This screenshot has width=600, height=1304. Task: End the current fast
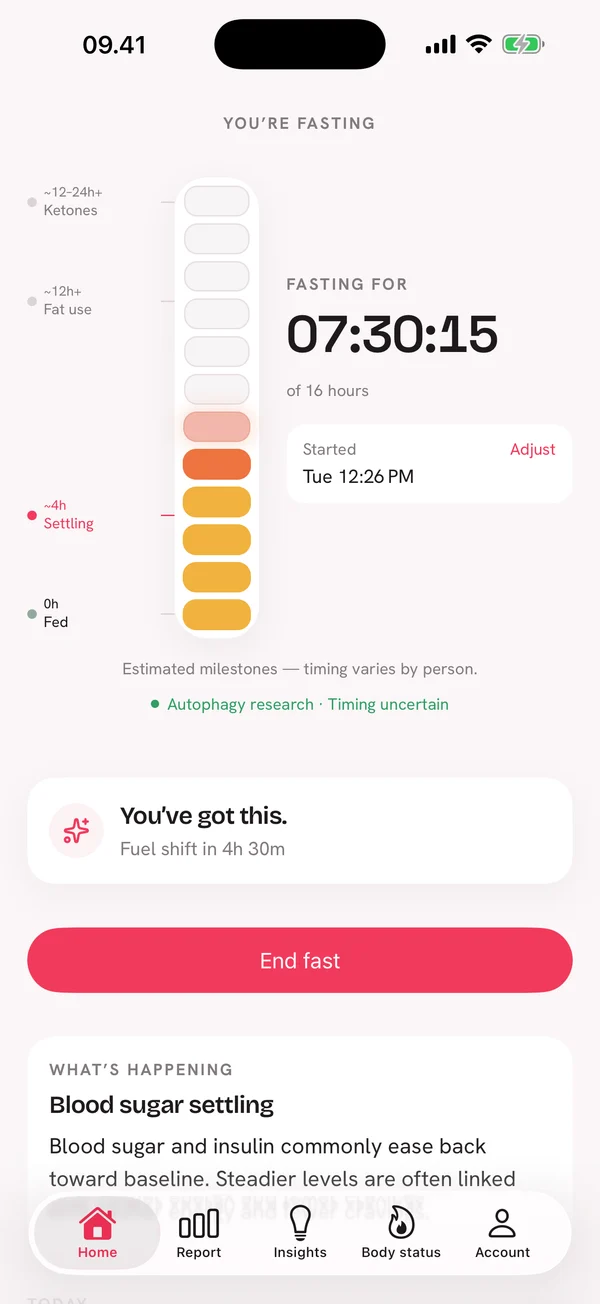pyautogui.click(x=300, y=960)
